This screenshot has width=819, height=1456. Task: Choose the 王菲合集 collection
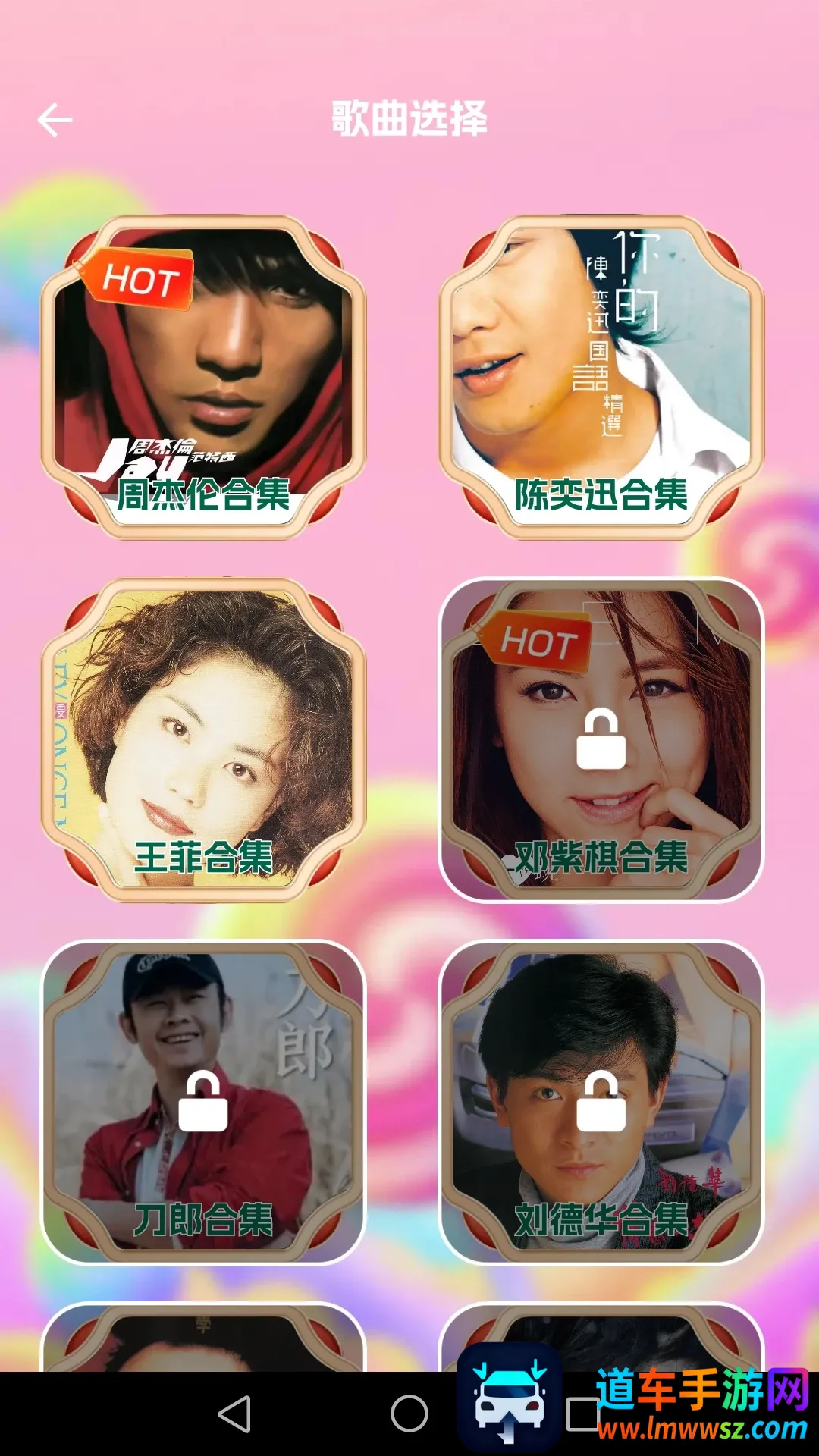(x=203, y=739)
